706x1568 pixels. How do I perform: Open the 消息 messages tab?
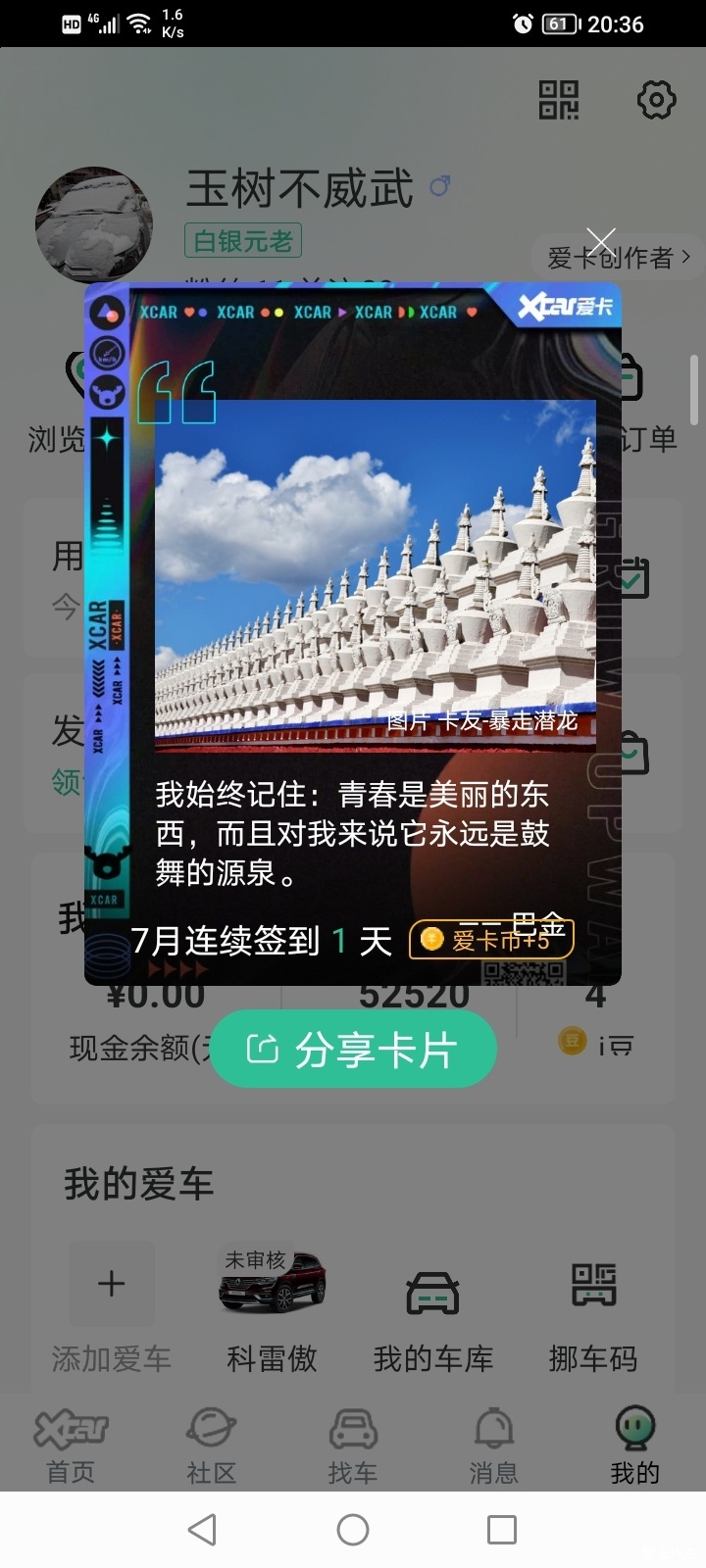click(x=493, y=1445)
